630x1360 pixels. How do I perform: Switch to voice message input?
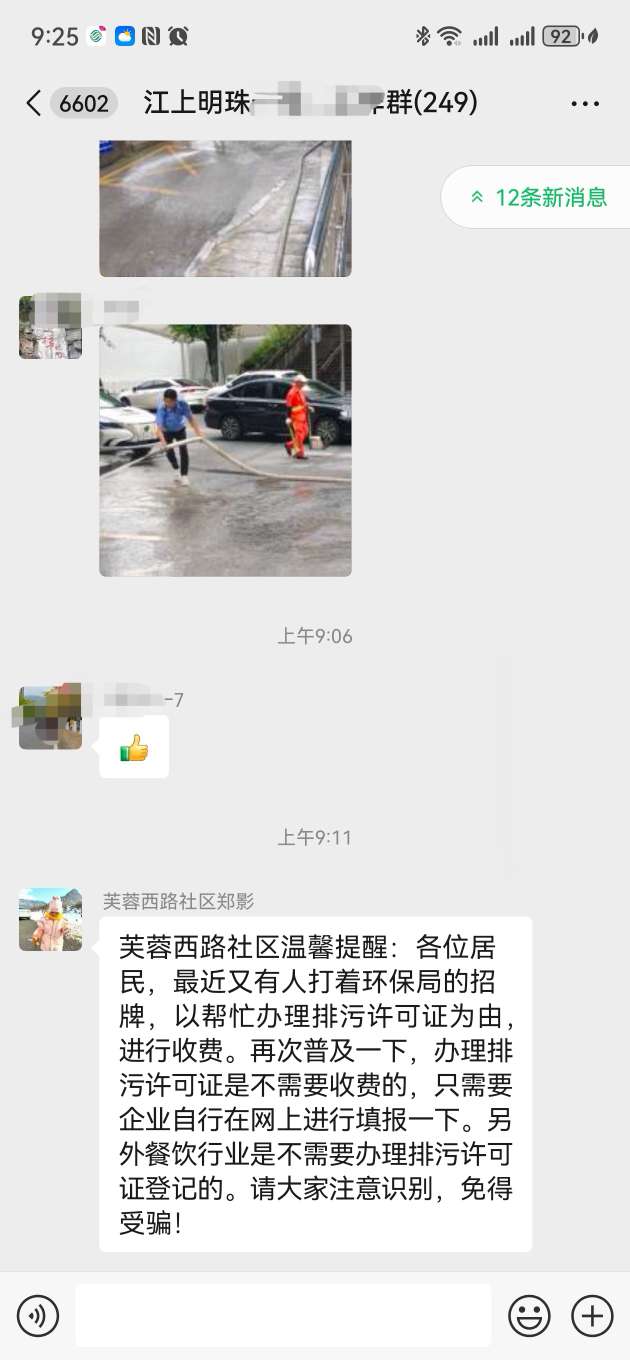click(38, 1315)
